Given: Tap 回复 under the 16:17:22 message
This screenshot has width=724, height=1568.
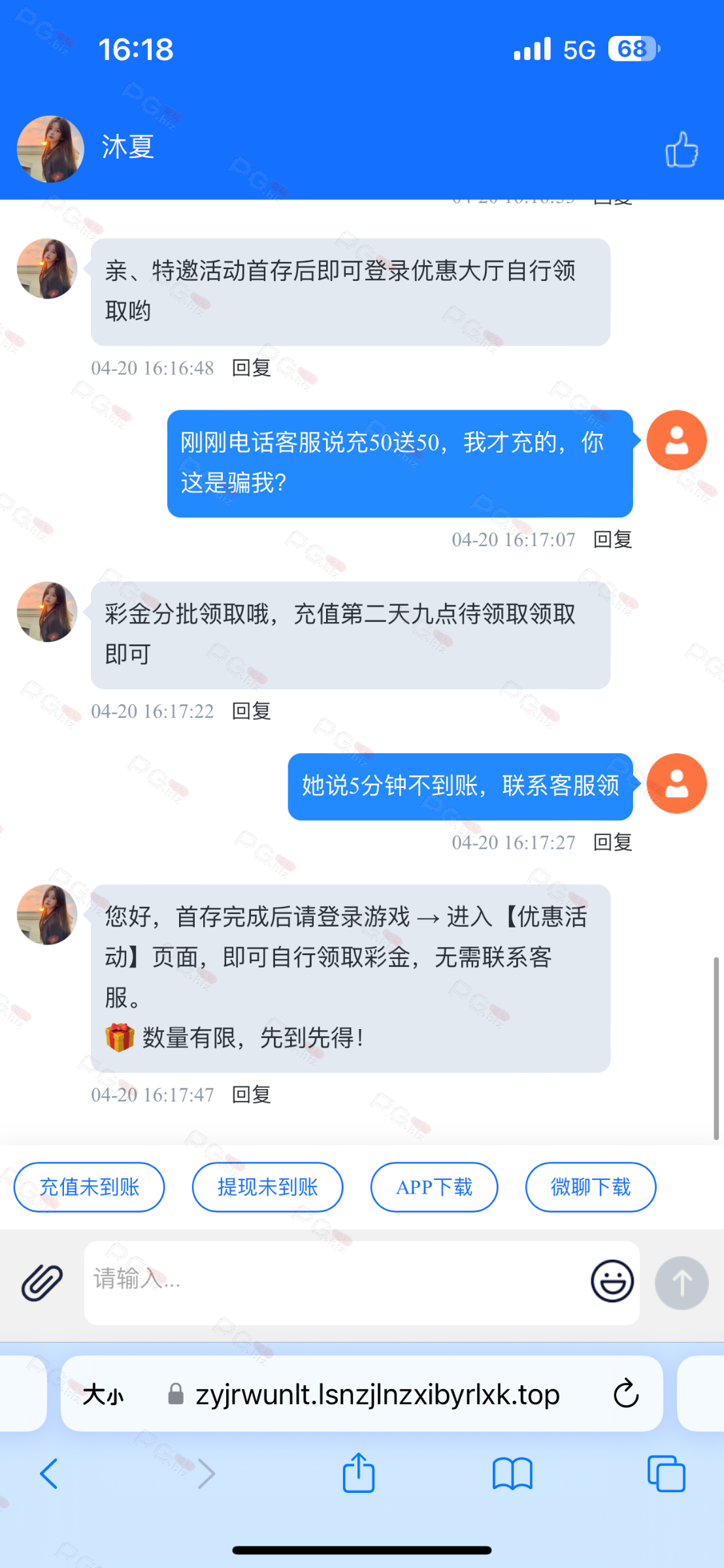Looking at the screenshot, I should (x=252, y=711).
